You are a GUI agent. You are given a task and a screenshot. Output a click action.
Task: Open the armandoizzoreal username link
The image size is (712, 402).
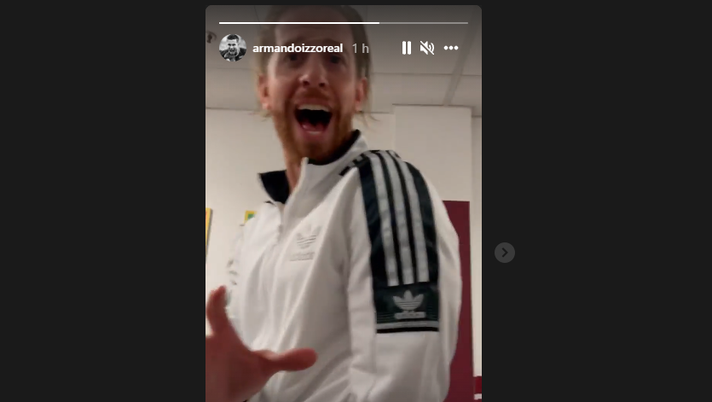point(299,48)
